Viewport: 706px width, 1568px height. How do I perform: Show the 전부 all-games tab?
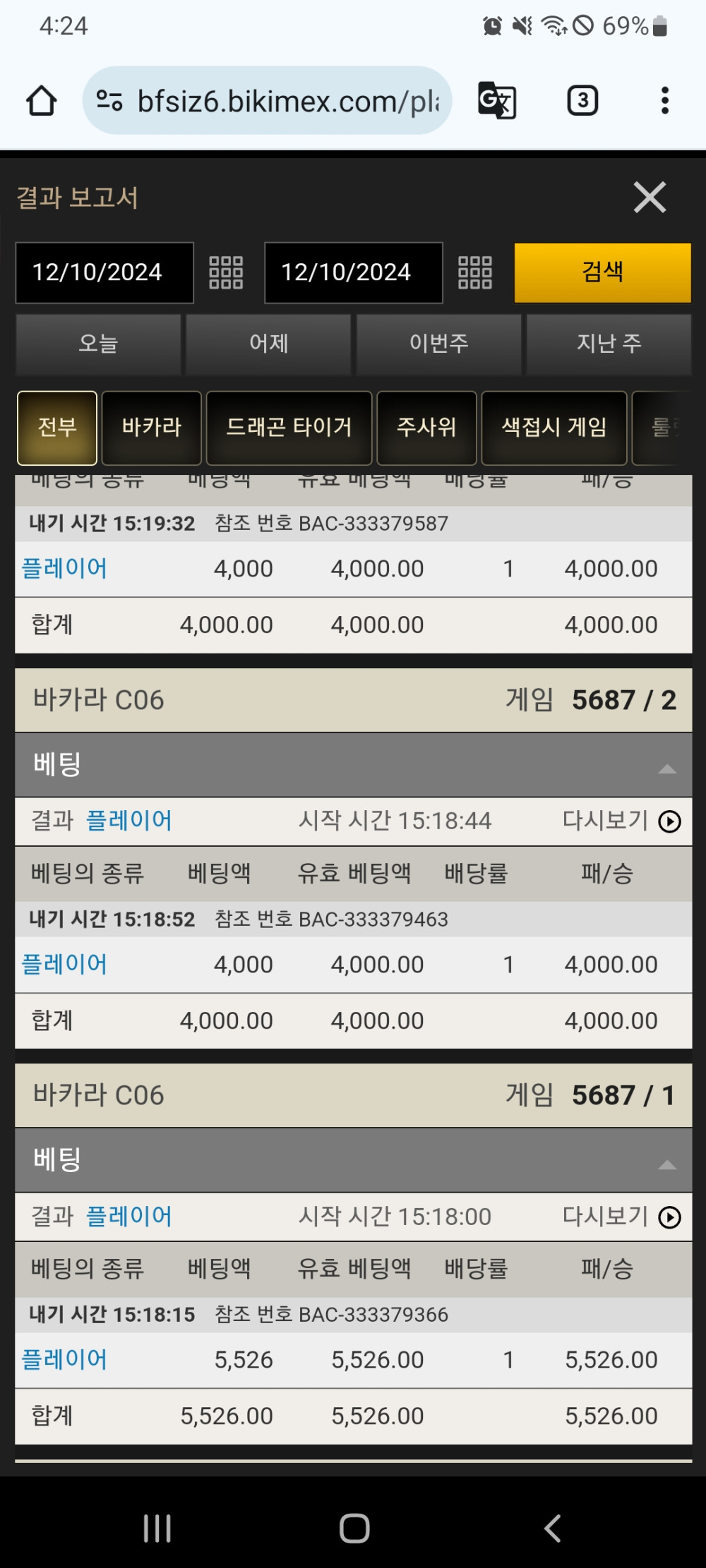point(57,428)
